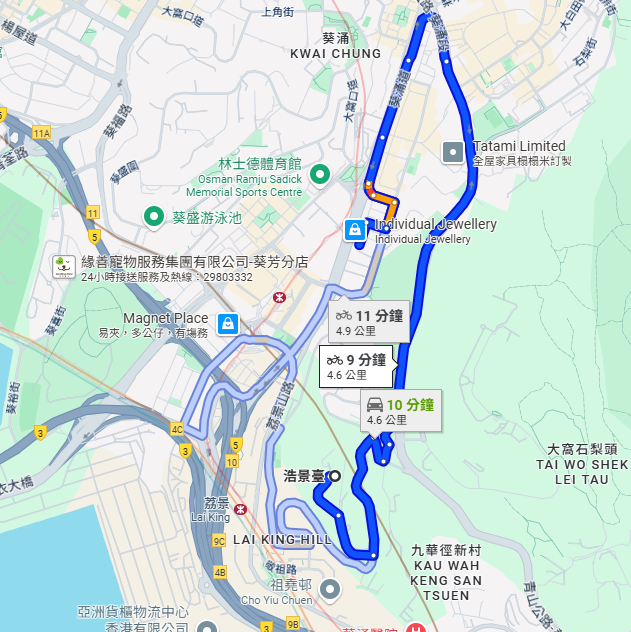This screenshot has height=632, width=631.
Task: Select the 11 分鐘 4.9 公里 motorcycle route
Action: pyautogui.click(x=369, y=321)
